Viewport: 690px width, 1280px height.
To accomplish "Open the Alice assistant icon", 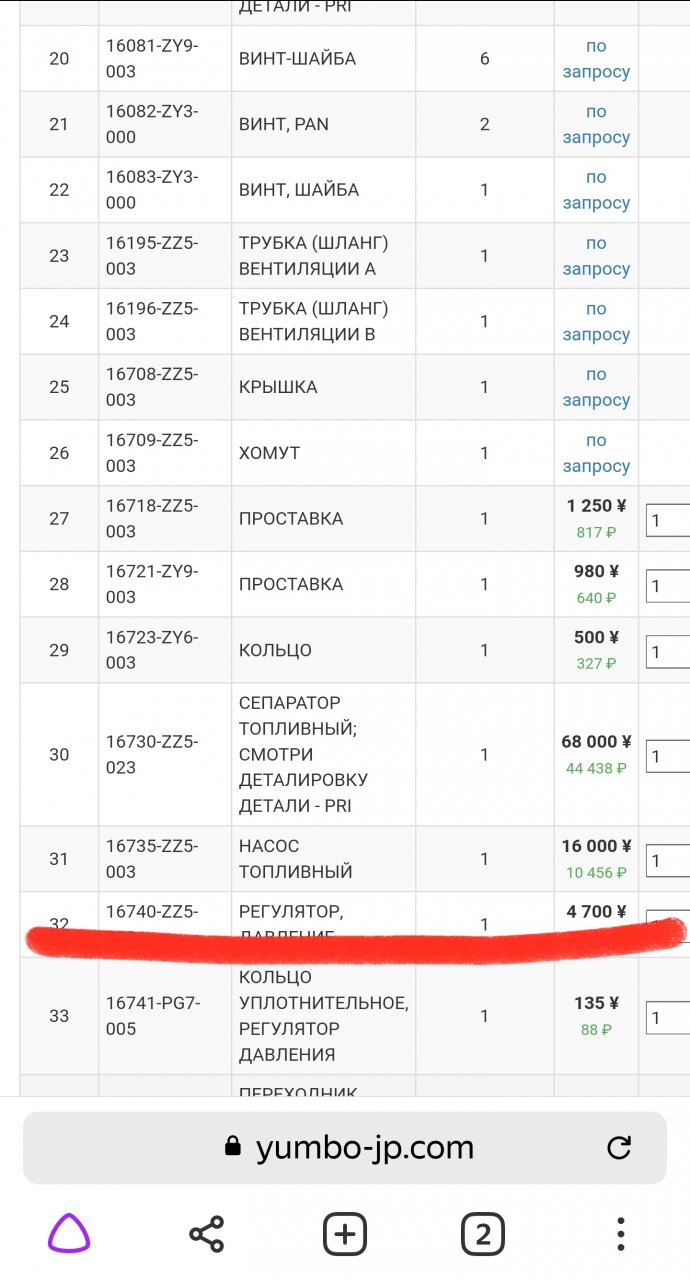I will click(x=69, y=1234).
